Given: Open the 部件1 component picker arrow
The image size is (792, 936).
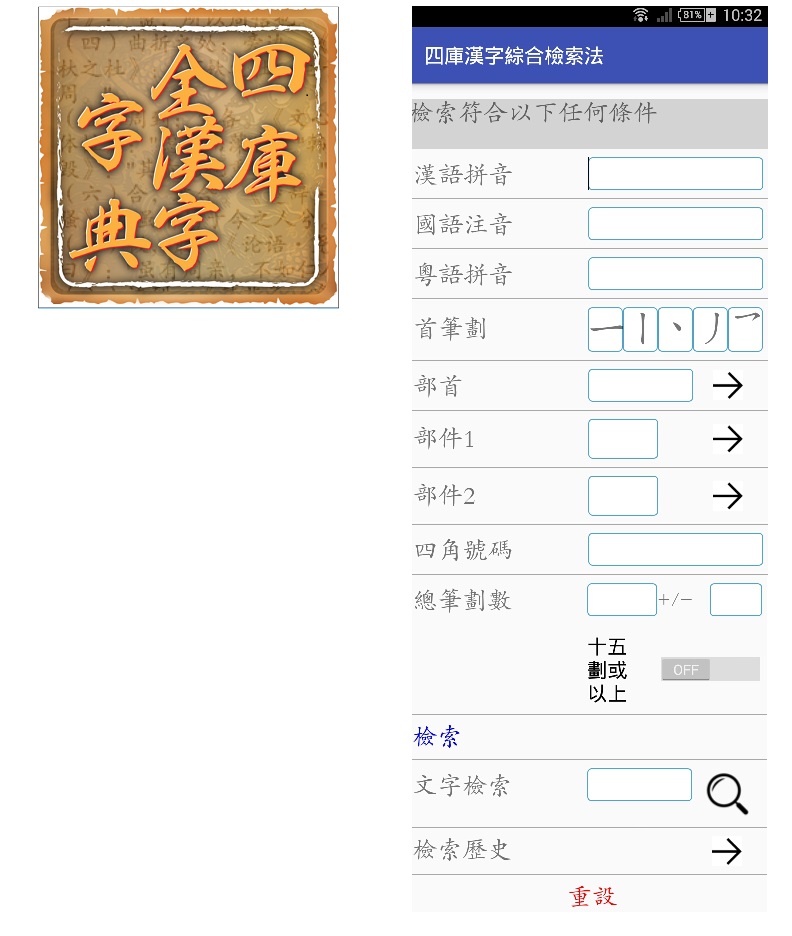Looking at the screenshot, I should (x=727, y=439).
